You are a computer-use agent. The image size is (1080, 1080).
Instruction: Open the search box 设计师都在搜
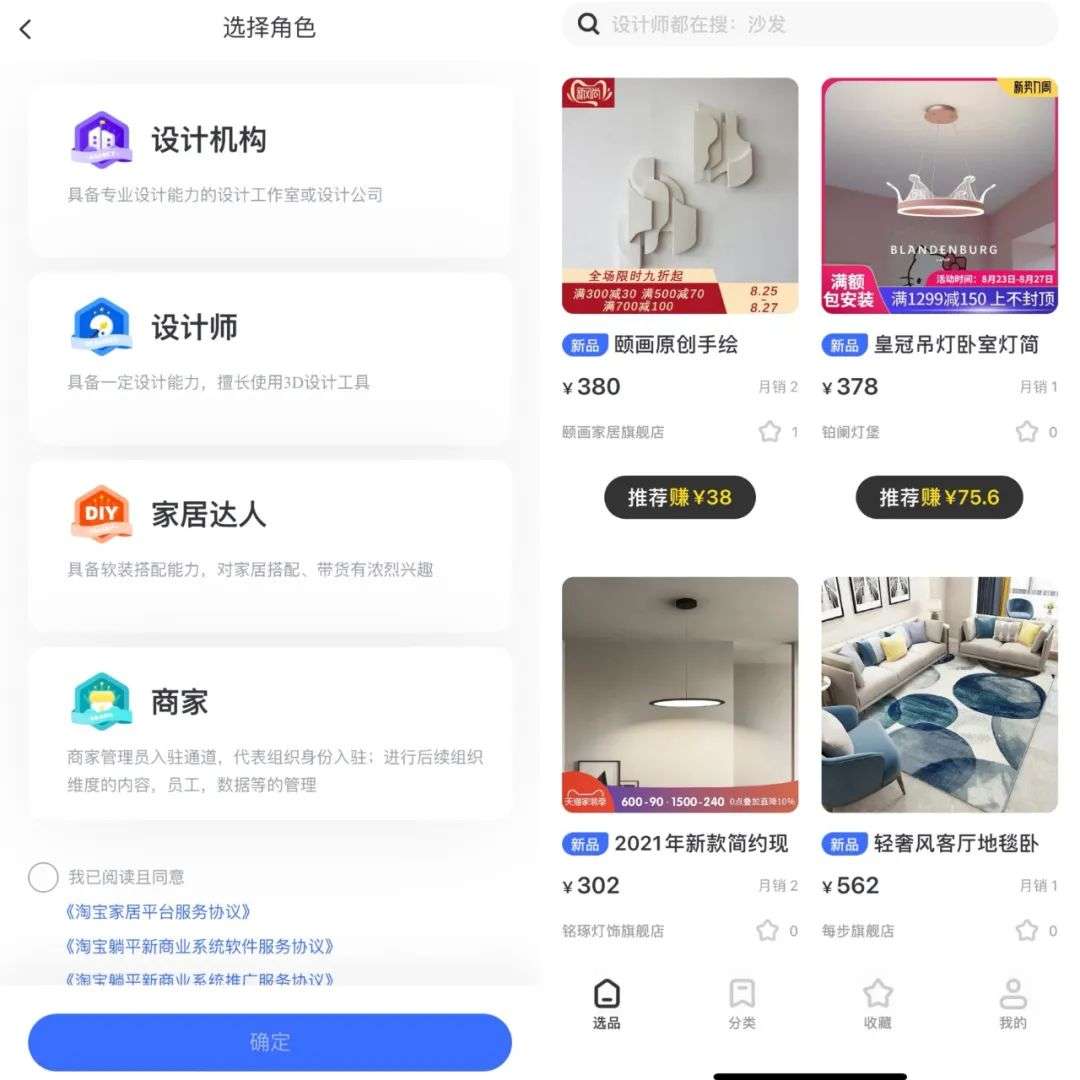tap(810, 25)
